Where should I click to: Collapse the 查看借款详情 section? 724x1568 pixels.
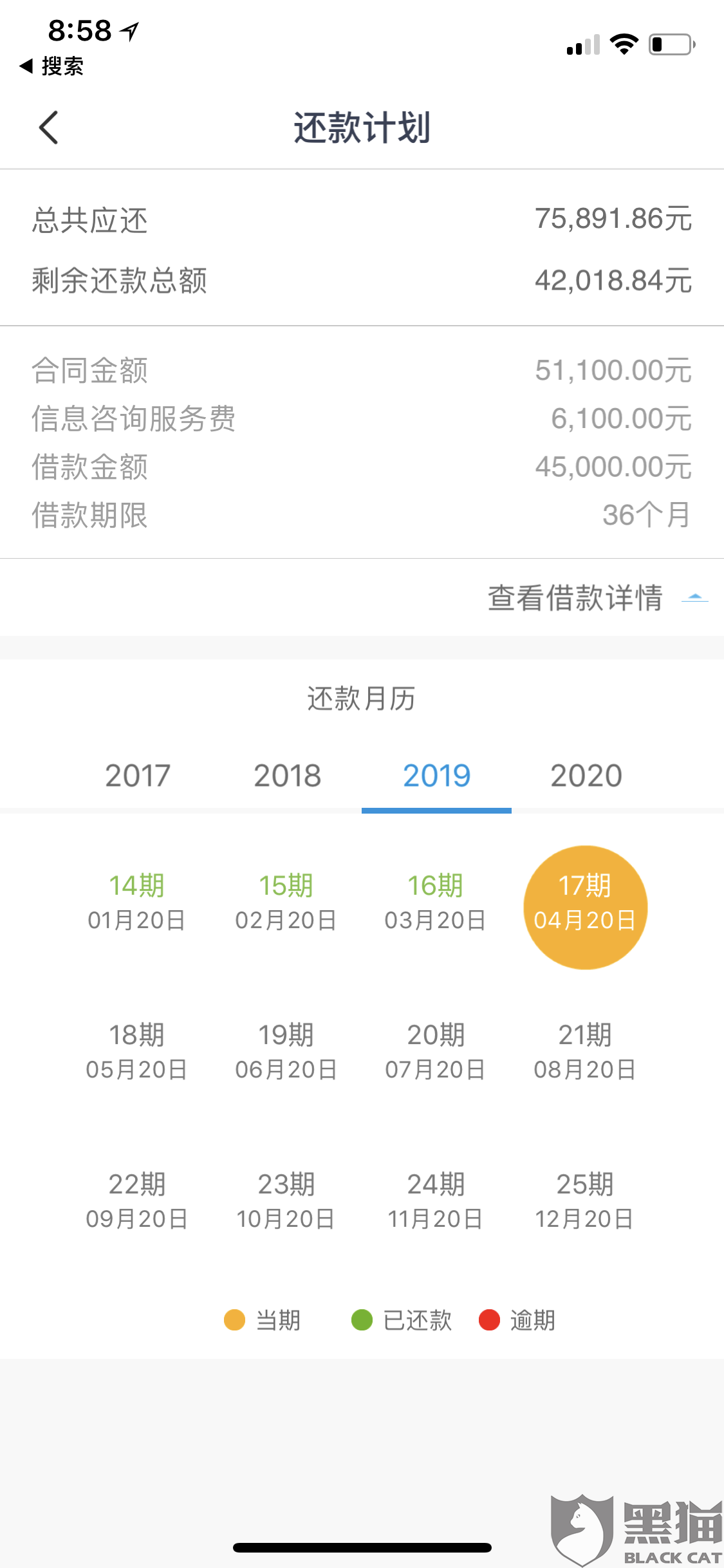point(597,598)
